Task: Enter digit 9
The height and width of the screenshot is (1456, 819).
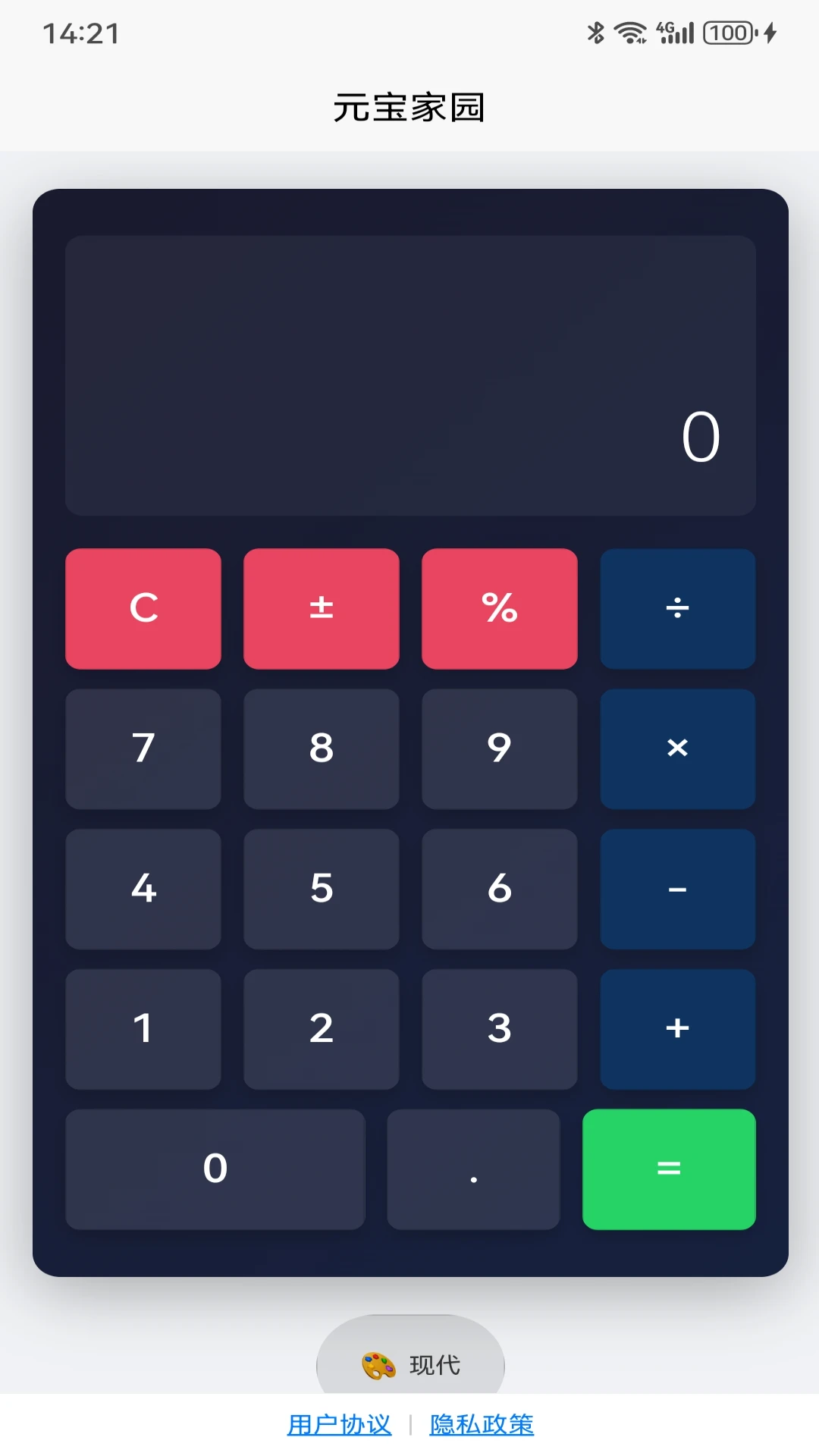Action: point(499,748)
